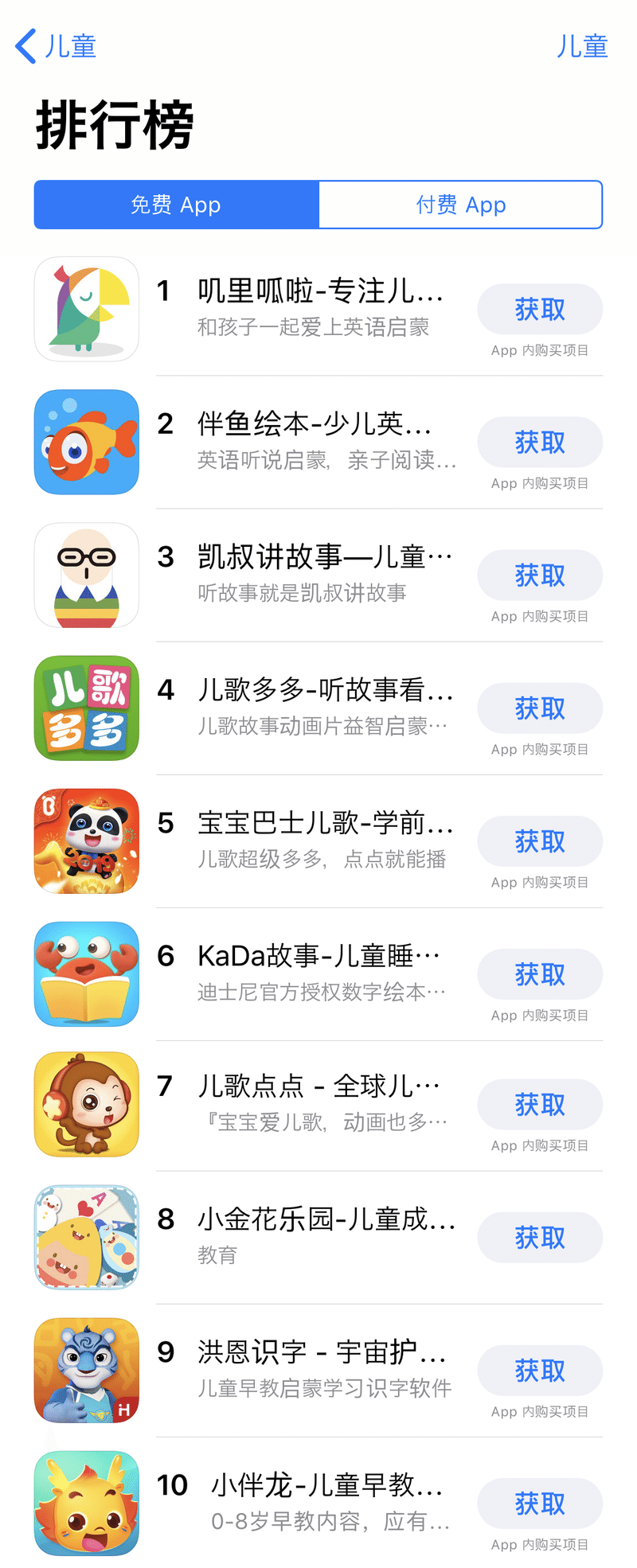
Task: Open the KaDa故事 crab icon
Action: pos(87,974)
